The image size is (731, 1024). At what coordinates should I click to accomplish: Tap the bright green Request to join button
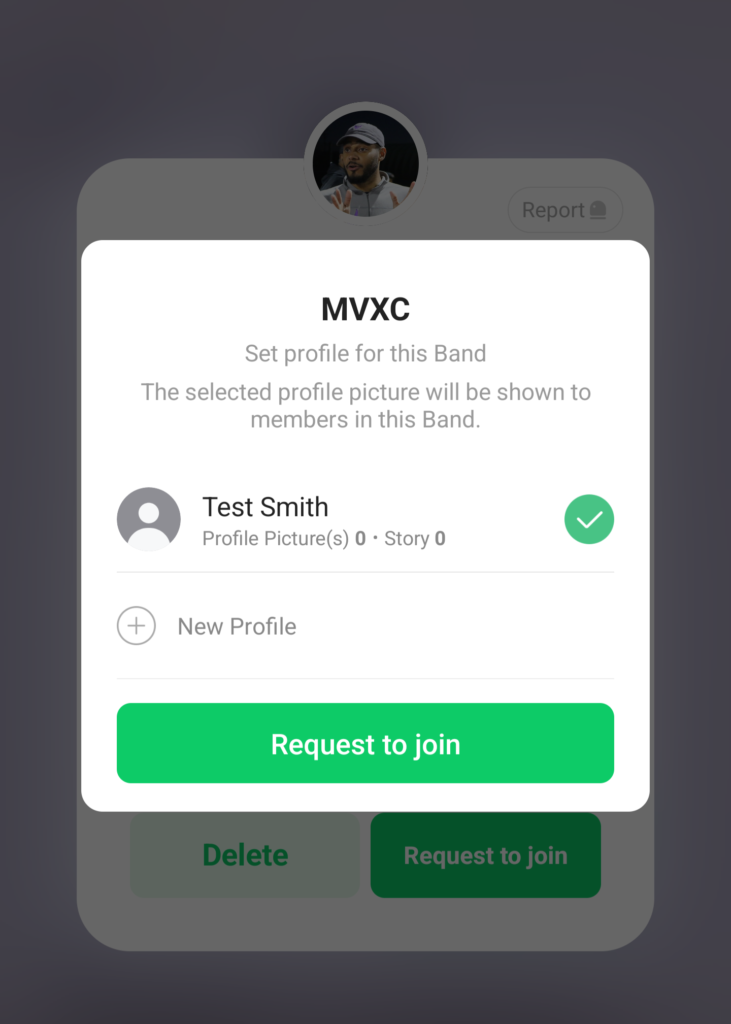point(365,743)
